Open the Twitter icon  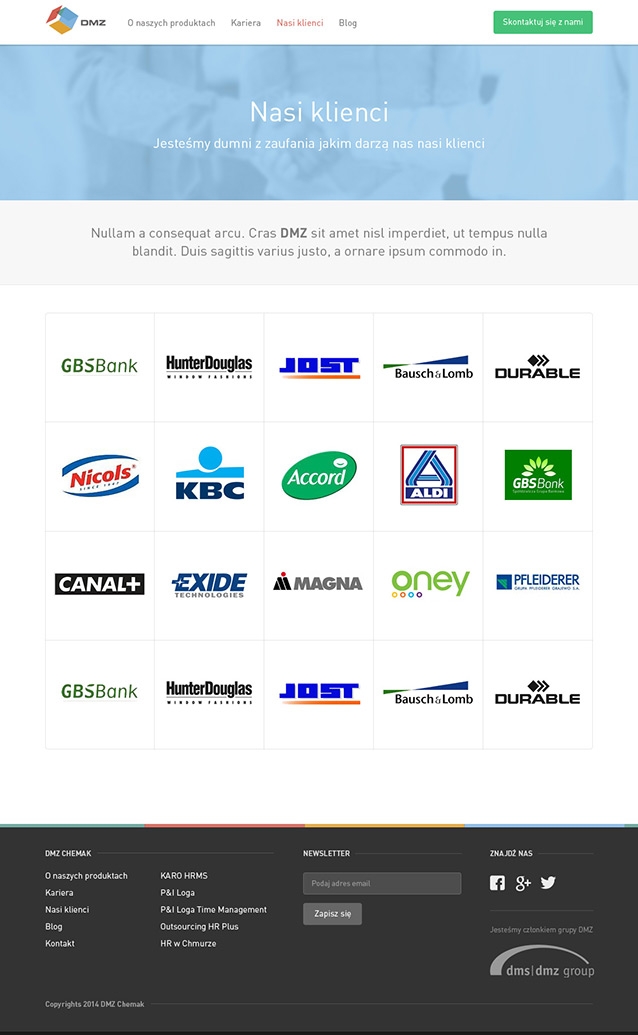click(548, 883)
